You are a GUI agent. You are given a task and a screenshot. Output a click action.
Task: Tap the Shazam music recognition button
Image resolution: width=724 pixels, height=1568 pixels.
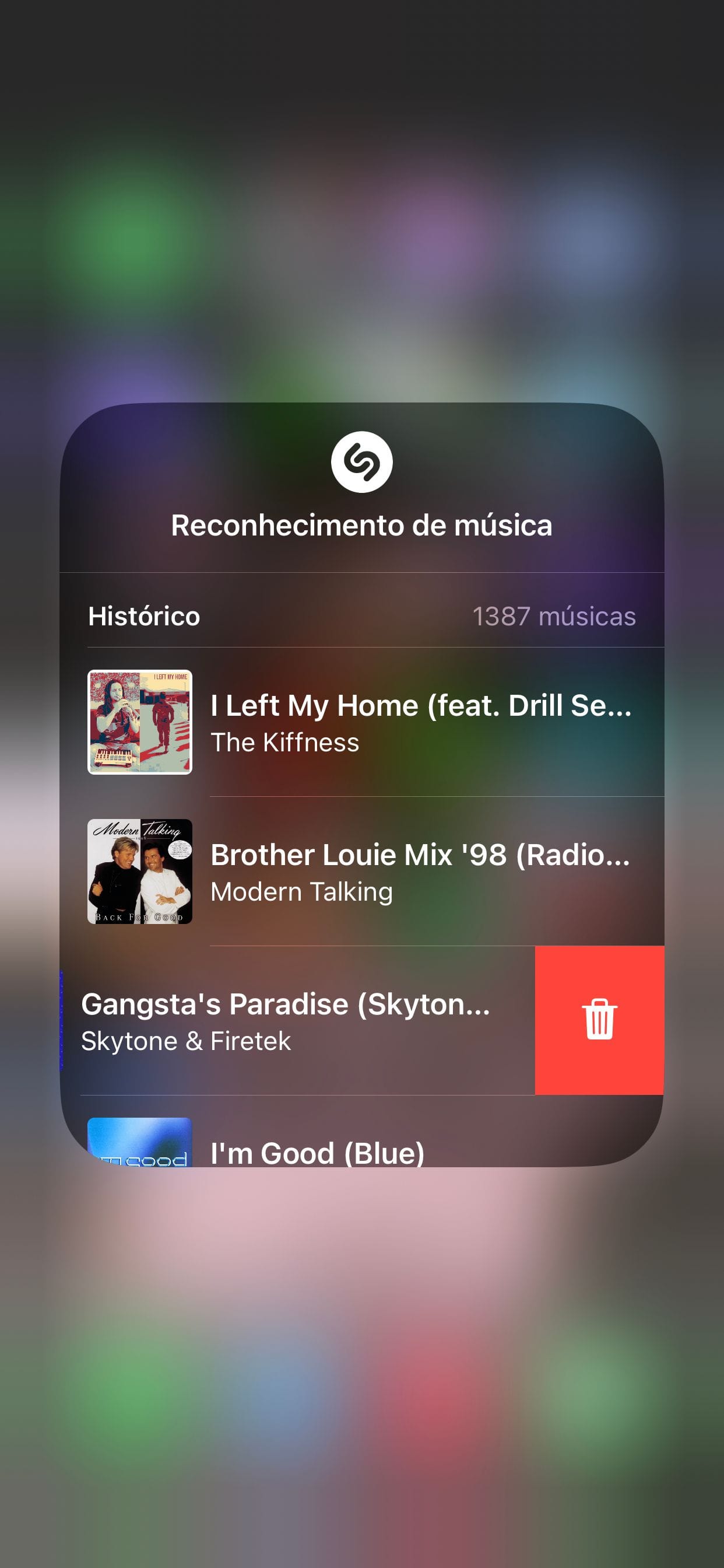point(361,461)
